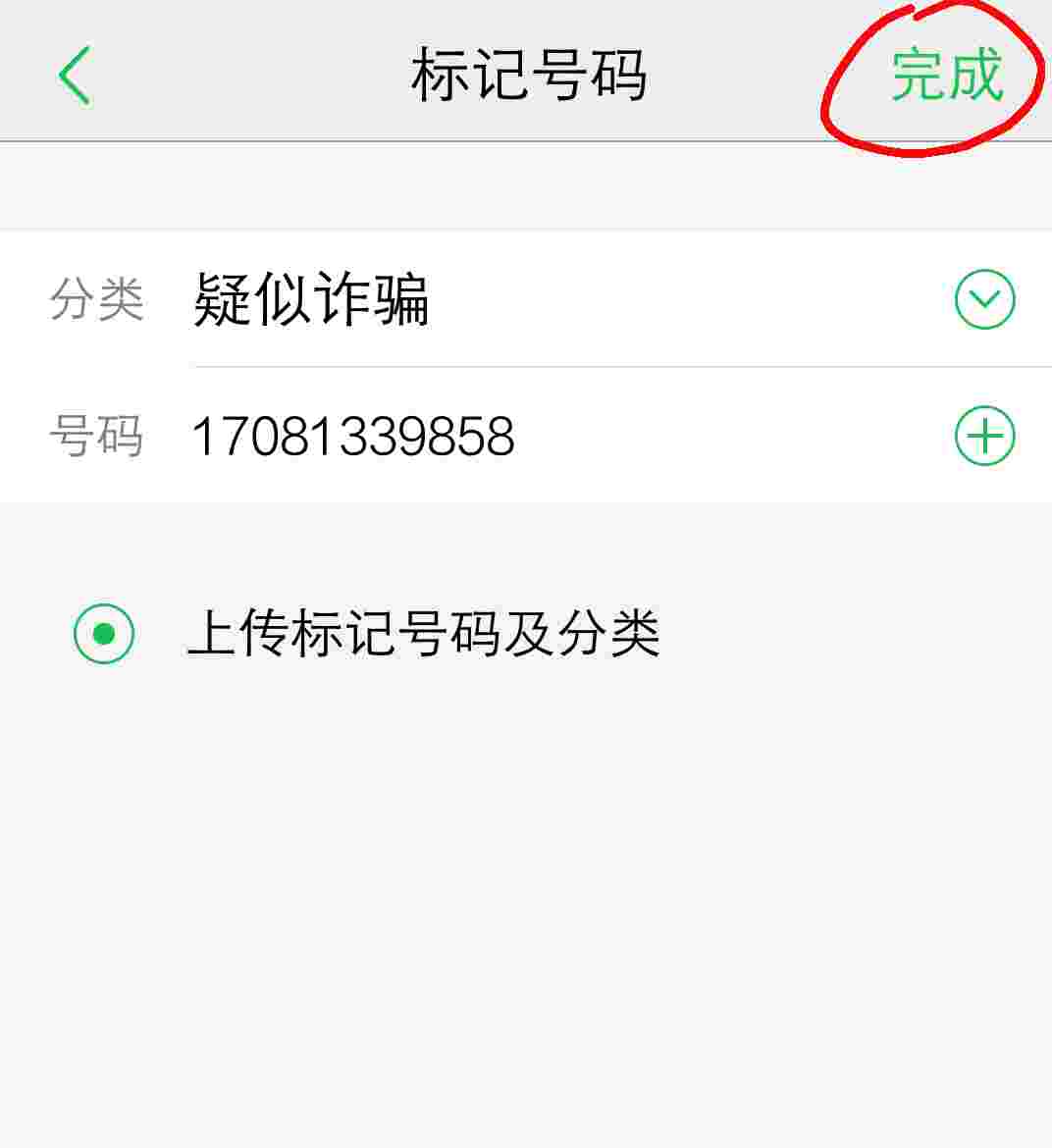Go back with the green arrow
This screenshot has width=1052, height=1148.
(x=75, y=75)
